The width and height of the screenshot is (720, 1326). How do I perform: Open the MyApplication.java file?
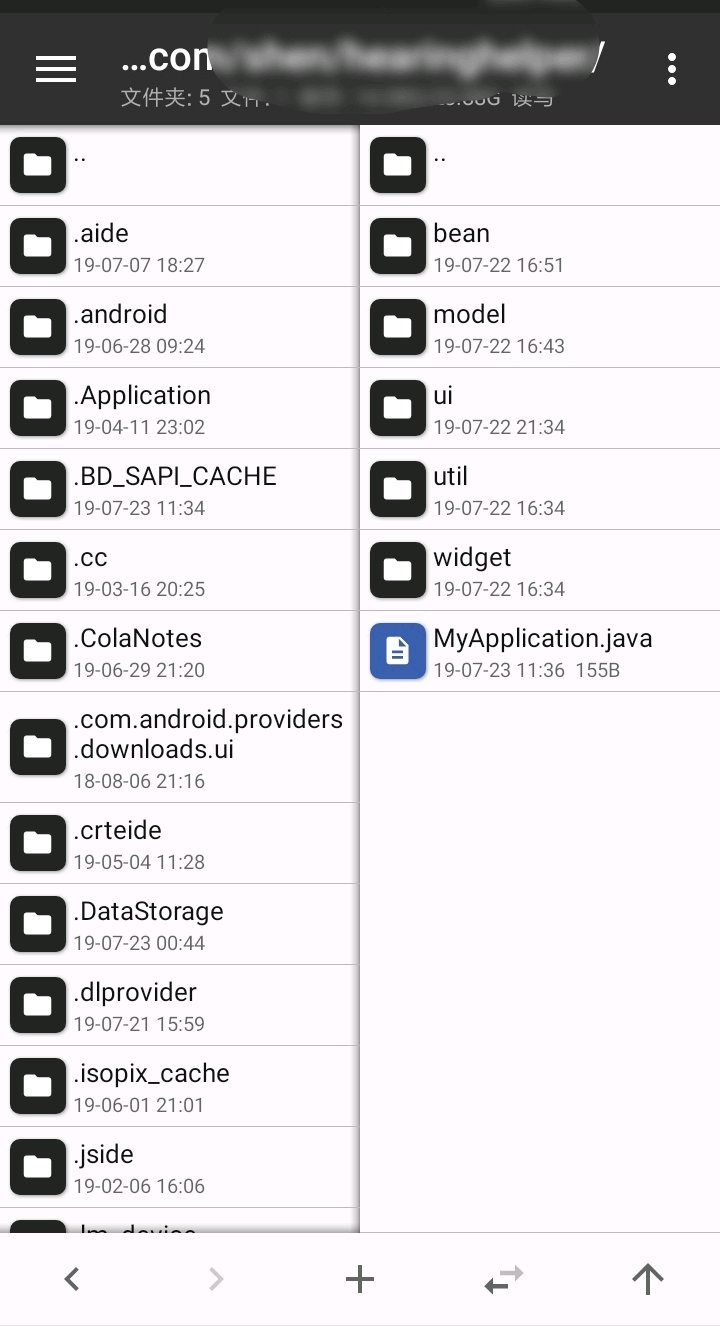point(540,651)
